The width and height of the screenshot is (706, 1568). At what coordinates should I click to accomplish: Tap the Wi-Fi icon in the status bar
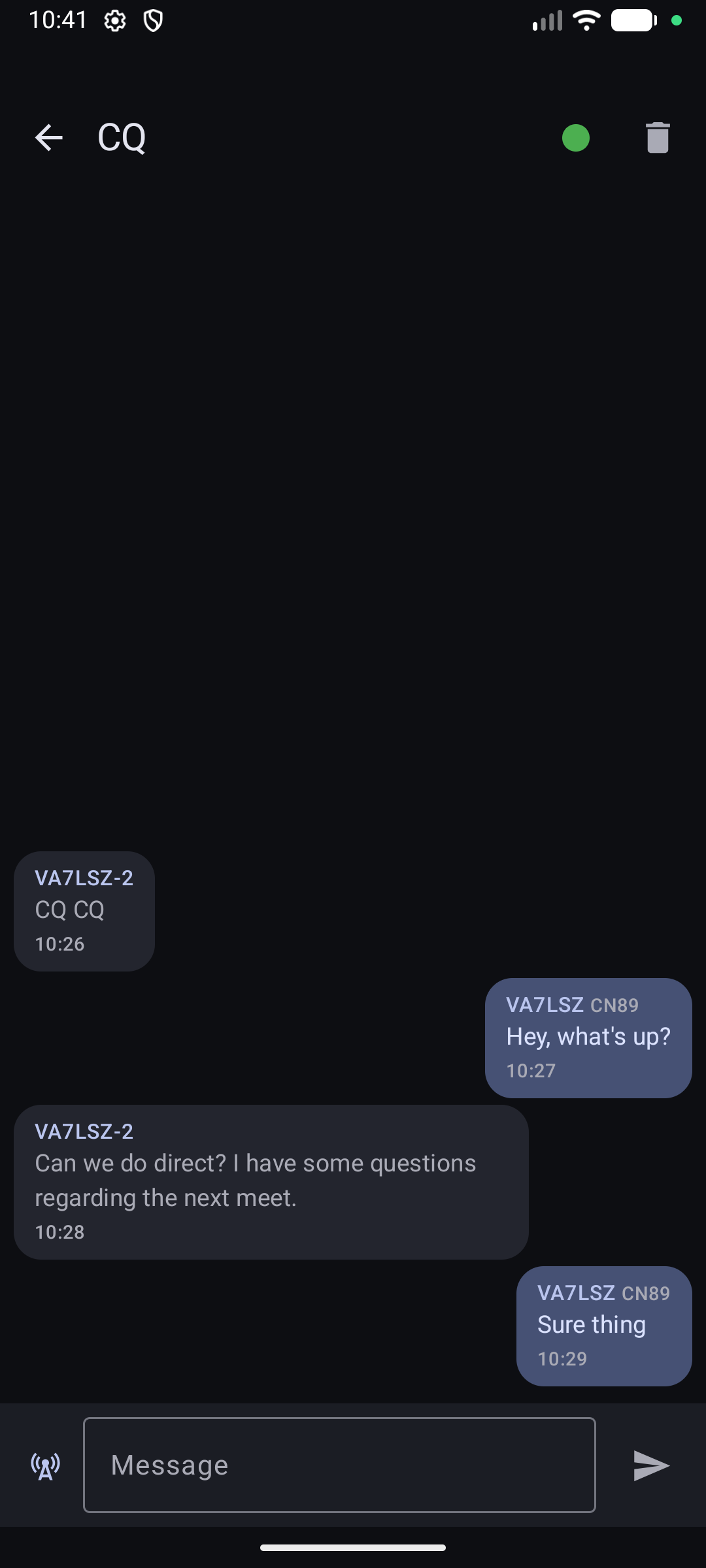point(585,21)
